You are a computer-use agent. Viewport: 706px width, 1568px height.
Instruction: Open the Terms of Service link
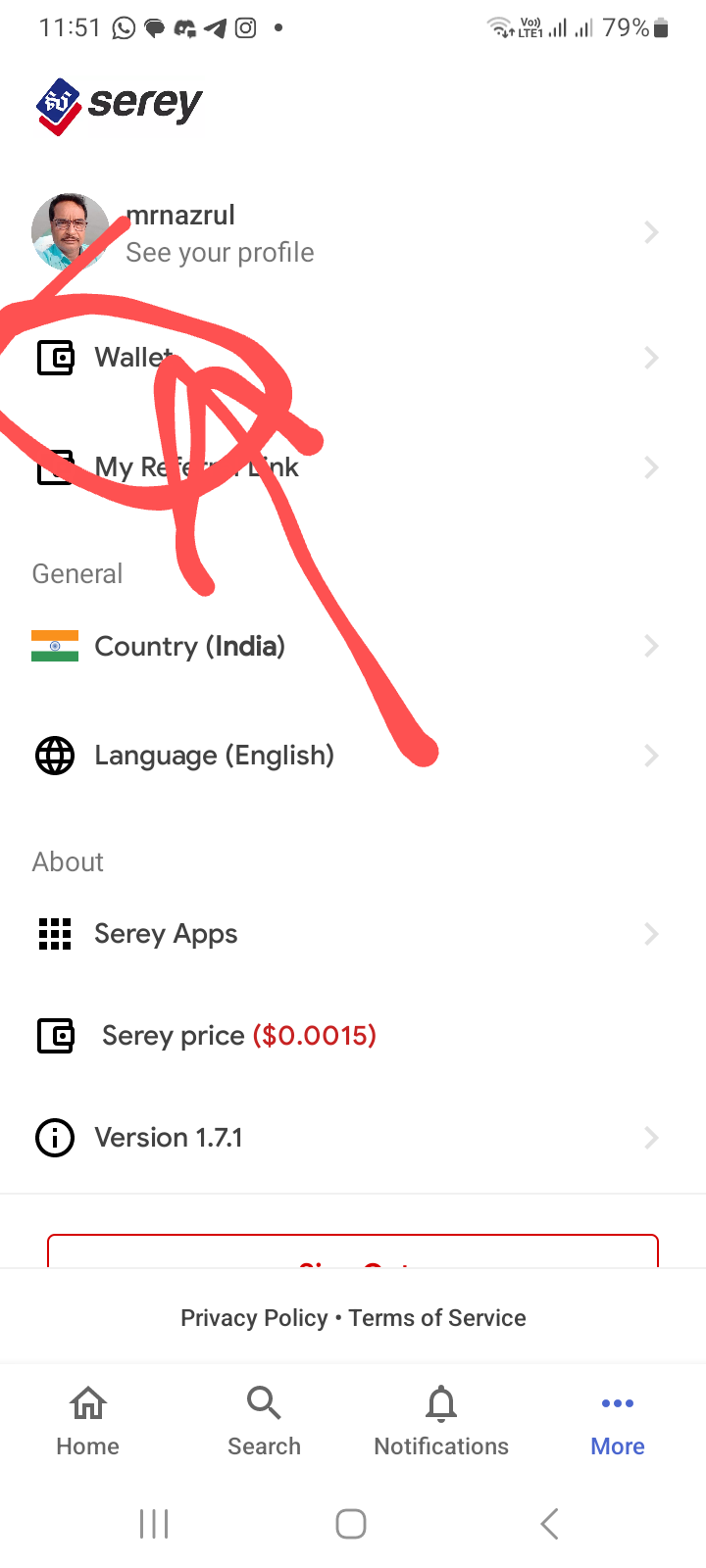pyautogui.click(x=437, y=1318)
